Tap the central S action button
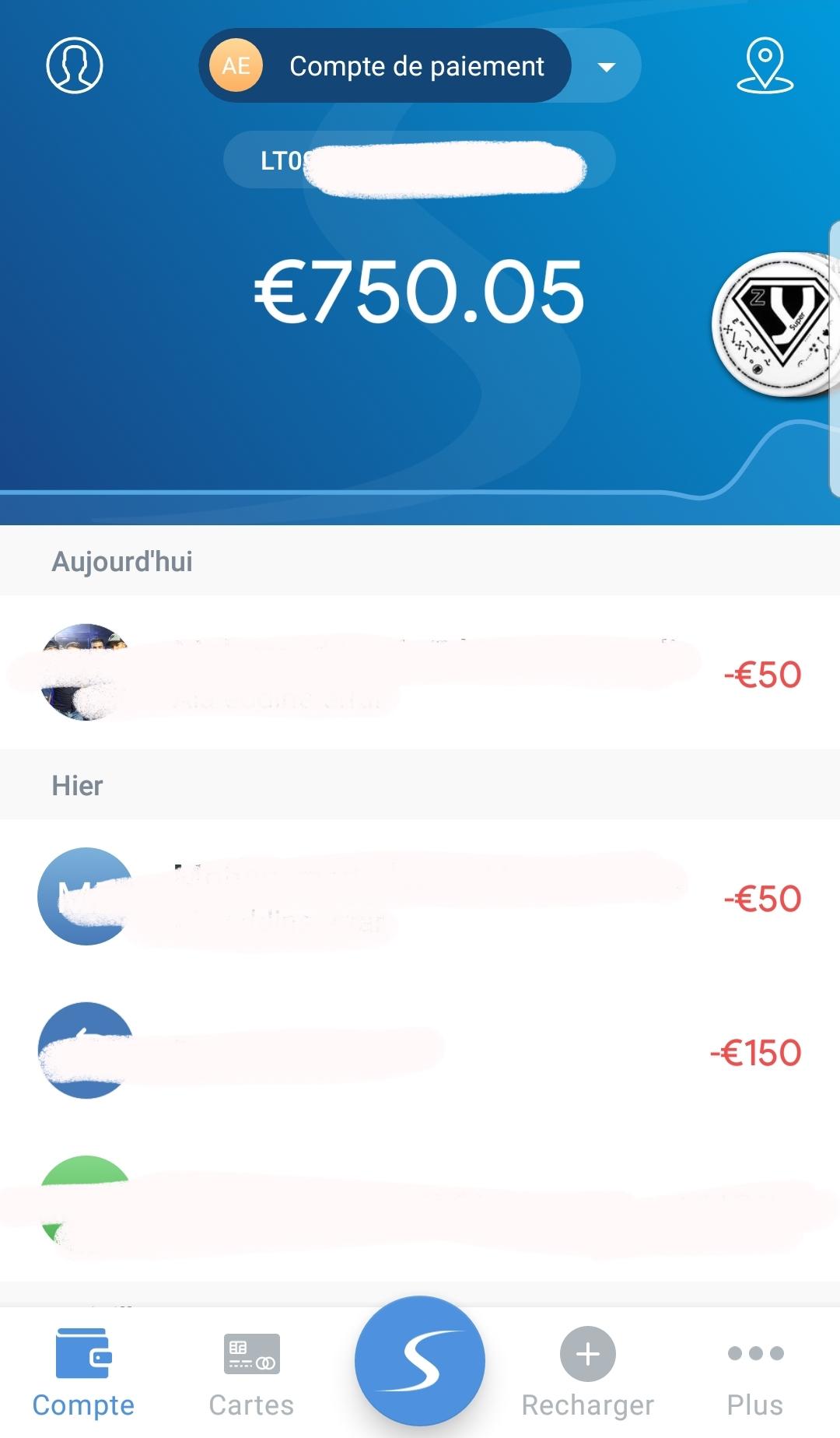 420,1360
